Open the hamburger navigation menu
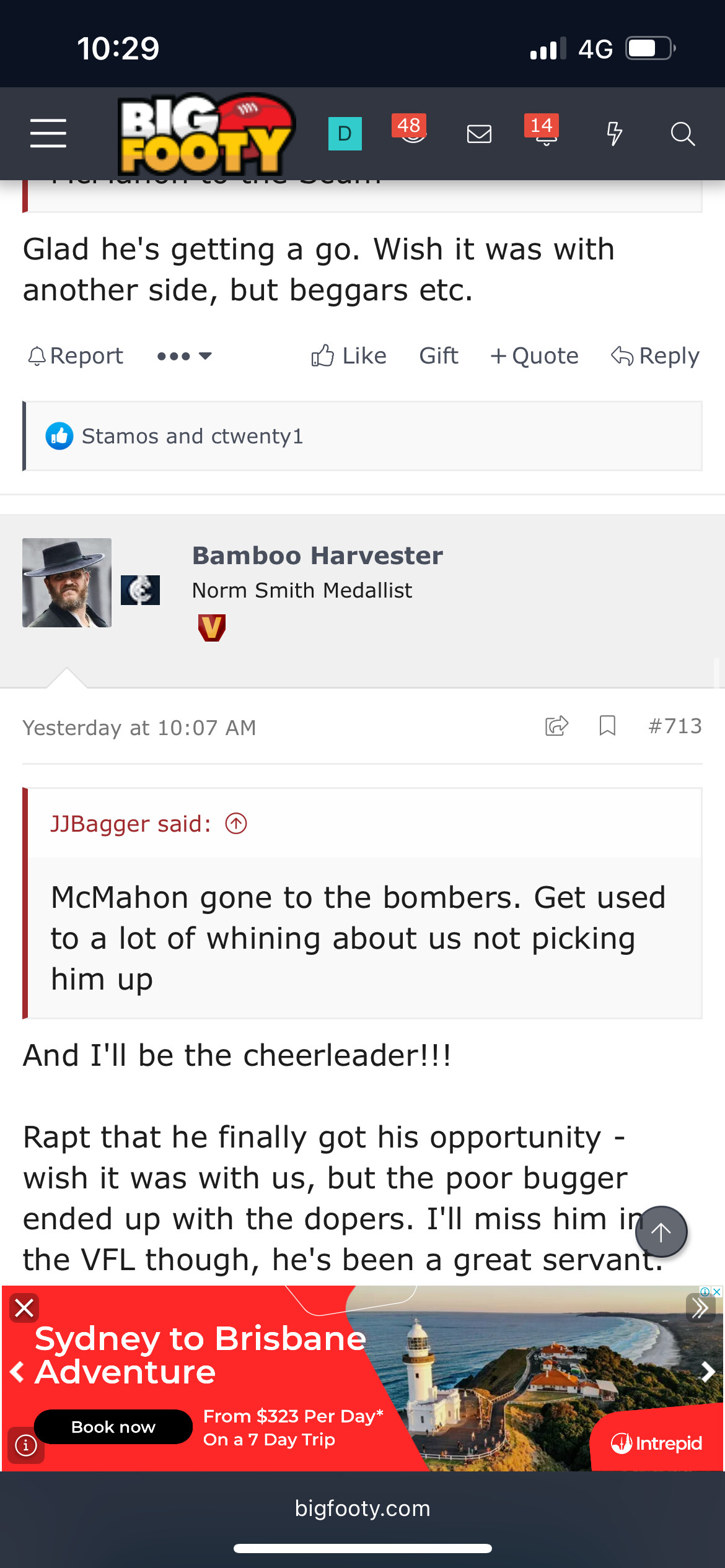 pos(48,133)
